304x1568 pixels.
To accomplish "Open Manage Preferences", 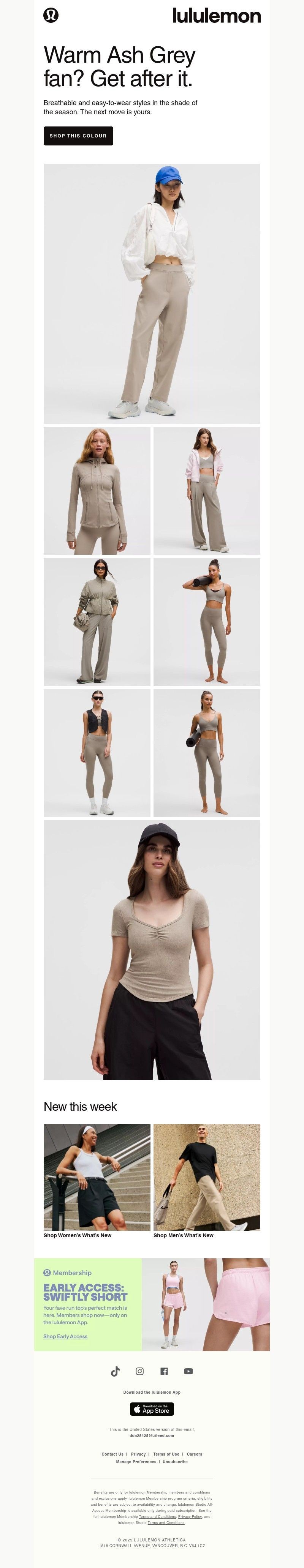I will point(136,1461).
